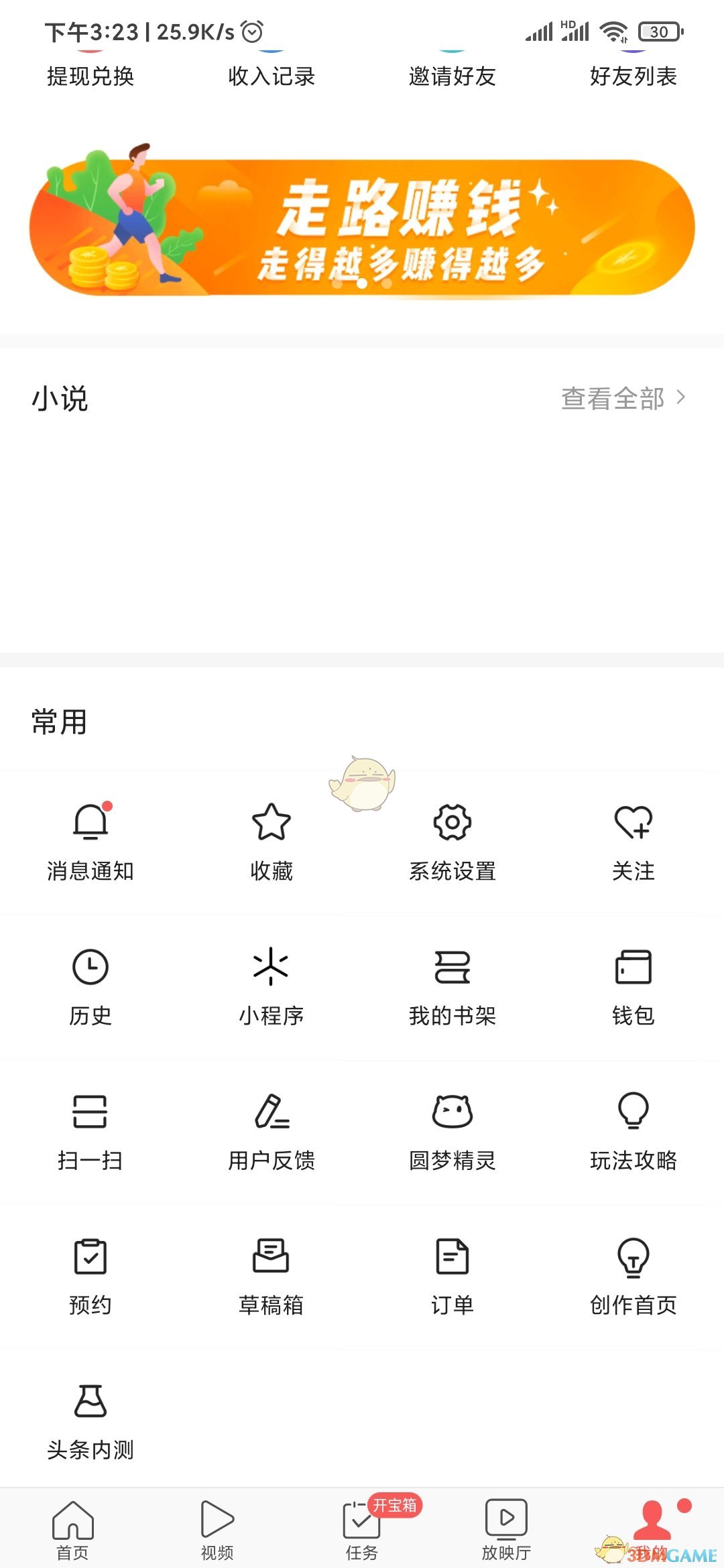The image size is (724, 1568).
Task: Open 历史 browsing history clock icon
Action: [x=90, y=968]
